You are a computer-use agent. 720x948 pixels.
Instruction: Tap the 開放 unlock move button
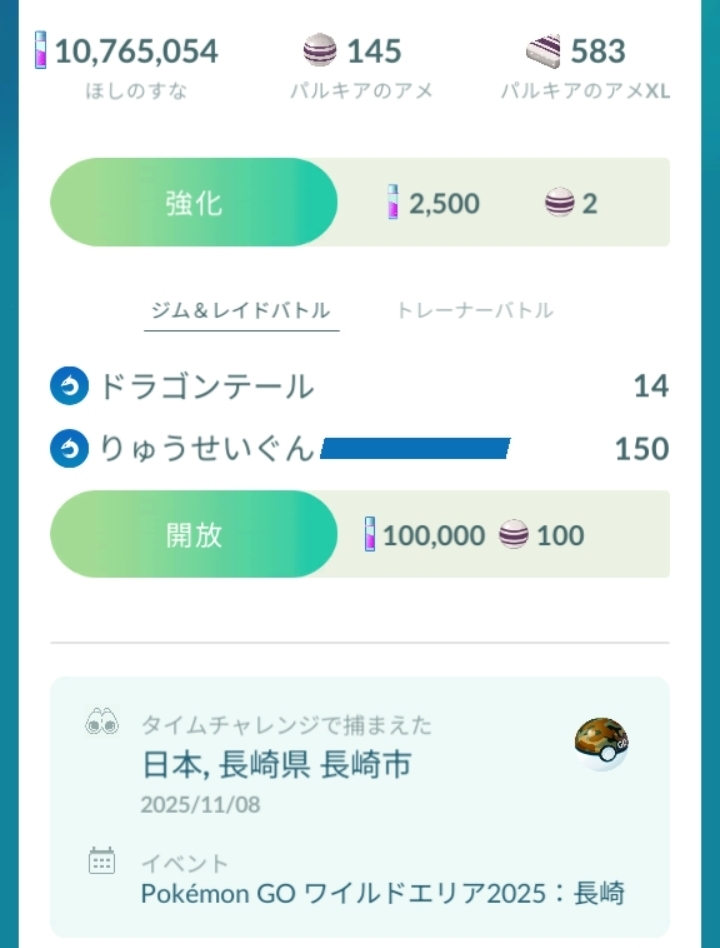[194, 535]
